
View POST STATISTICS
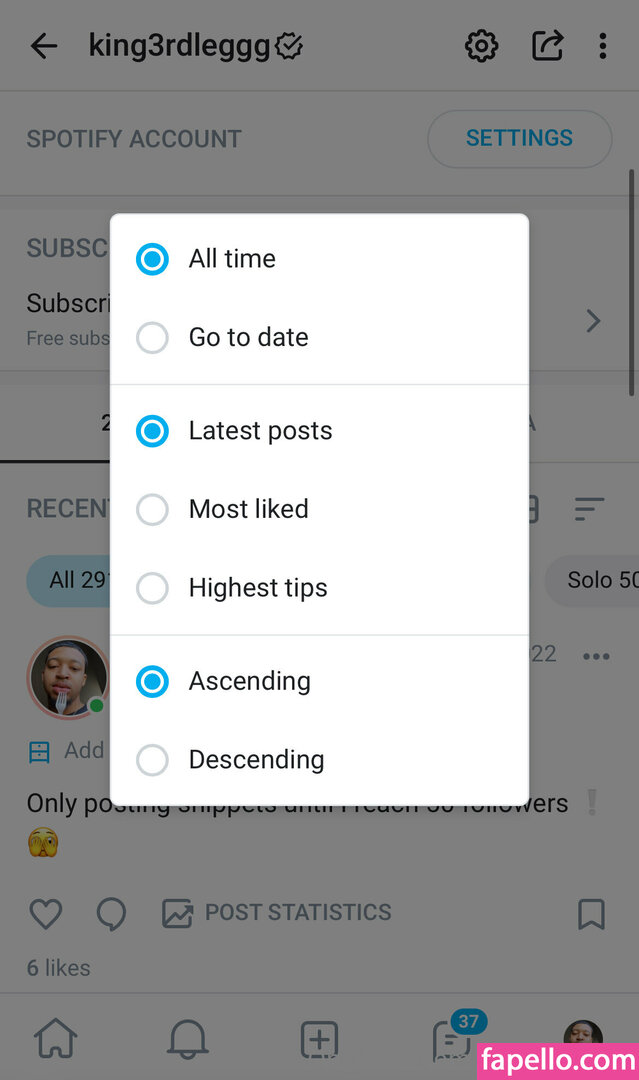point(277,913)
